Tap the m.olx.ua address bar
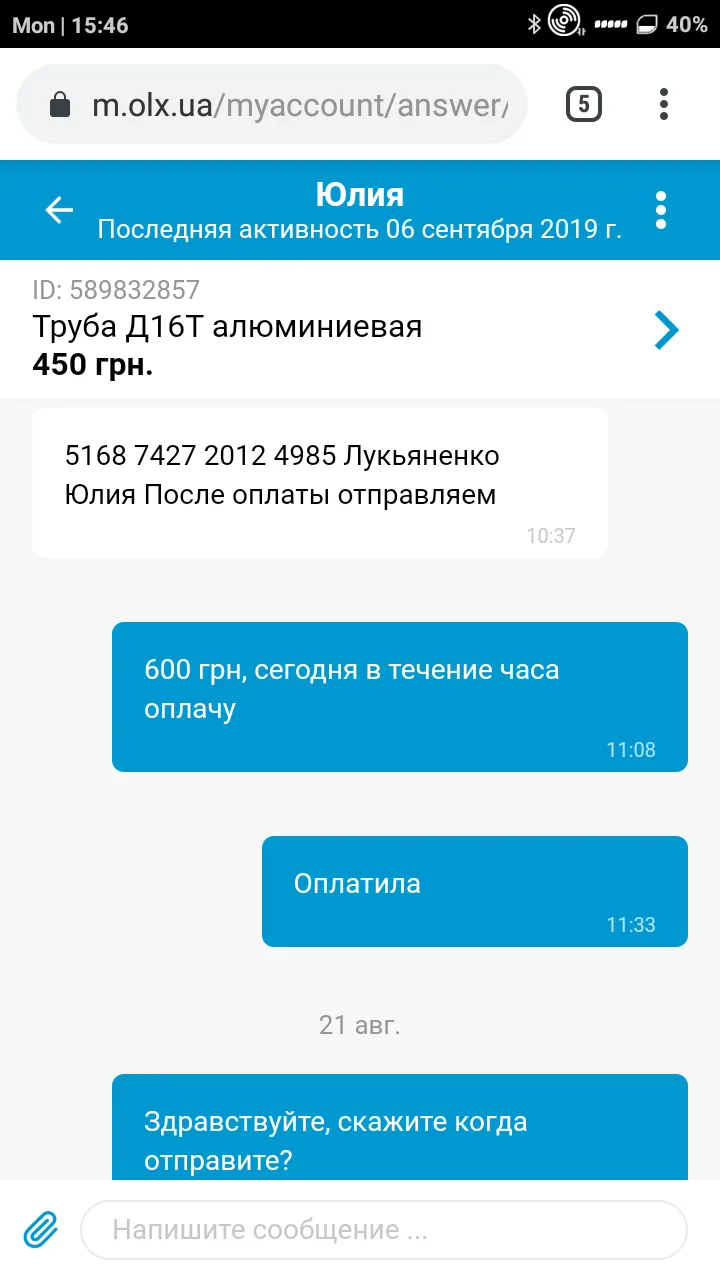The height and width of the screenshot is (1280, 720). [272, 105]
